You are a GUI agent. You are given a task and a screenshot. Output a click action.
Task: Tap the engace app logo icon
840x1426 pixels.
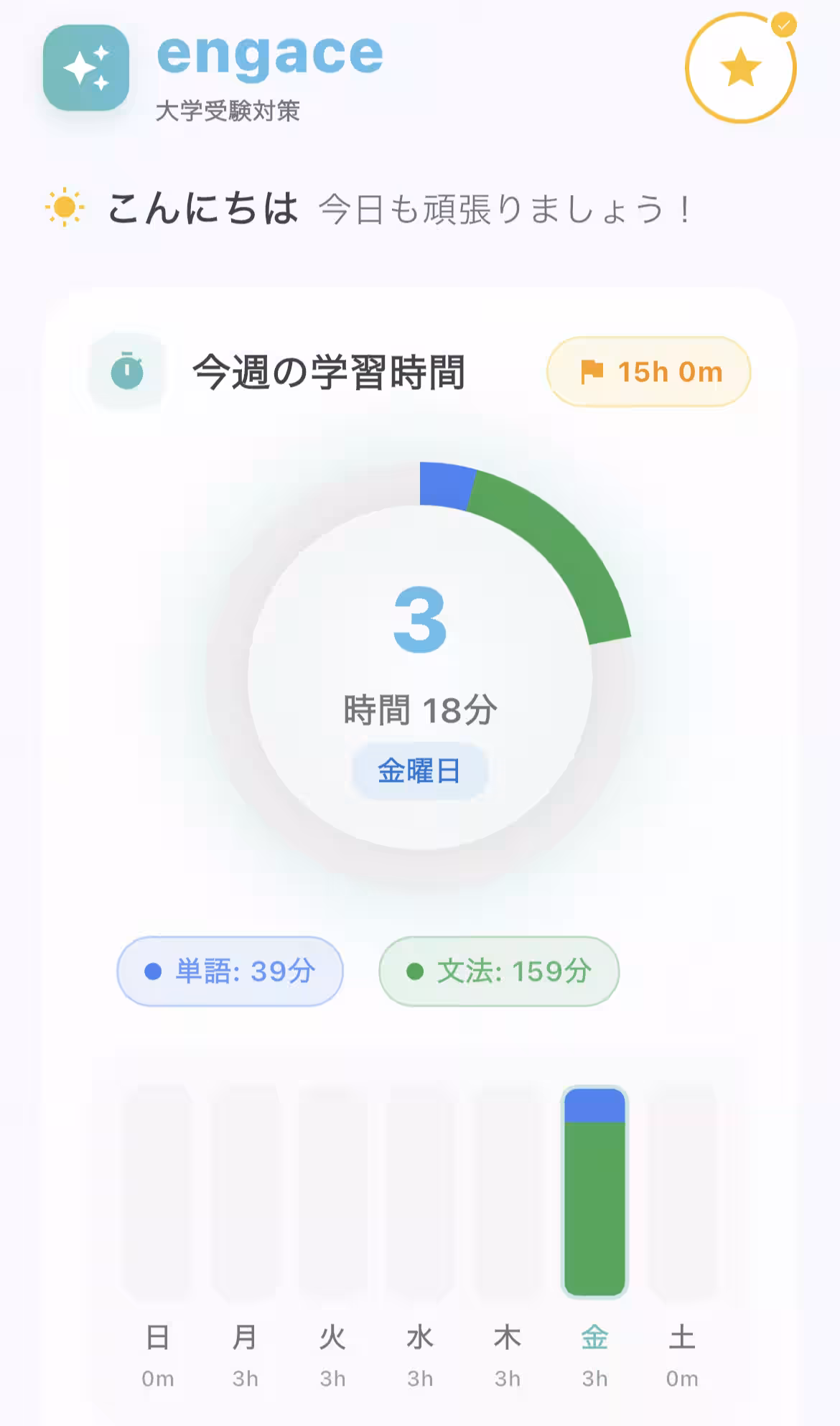[88, 69]
